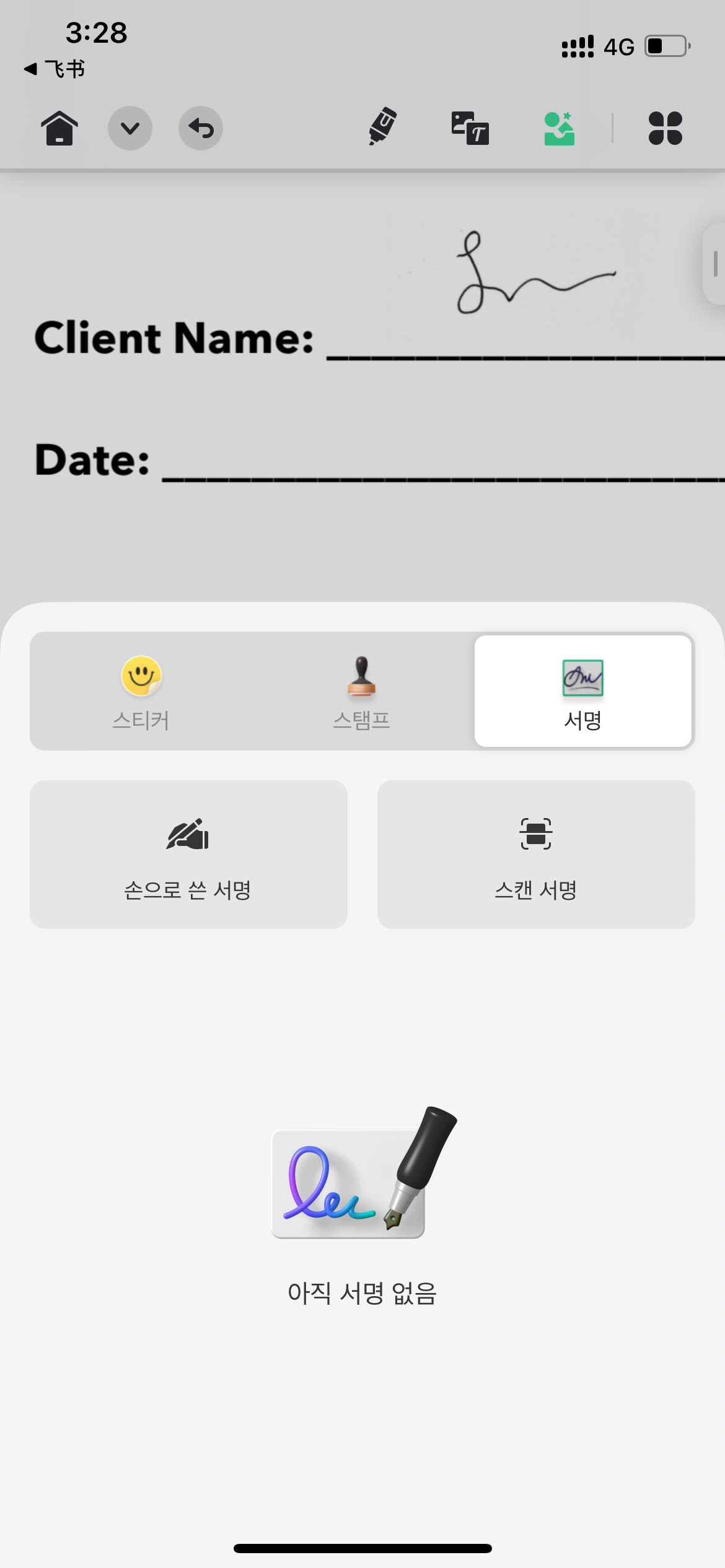The image size is (725, 1568).
Task: Switch to the 스티커 tab
Action: [141, 692]
